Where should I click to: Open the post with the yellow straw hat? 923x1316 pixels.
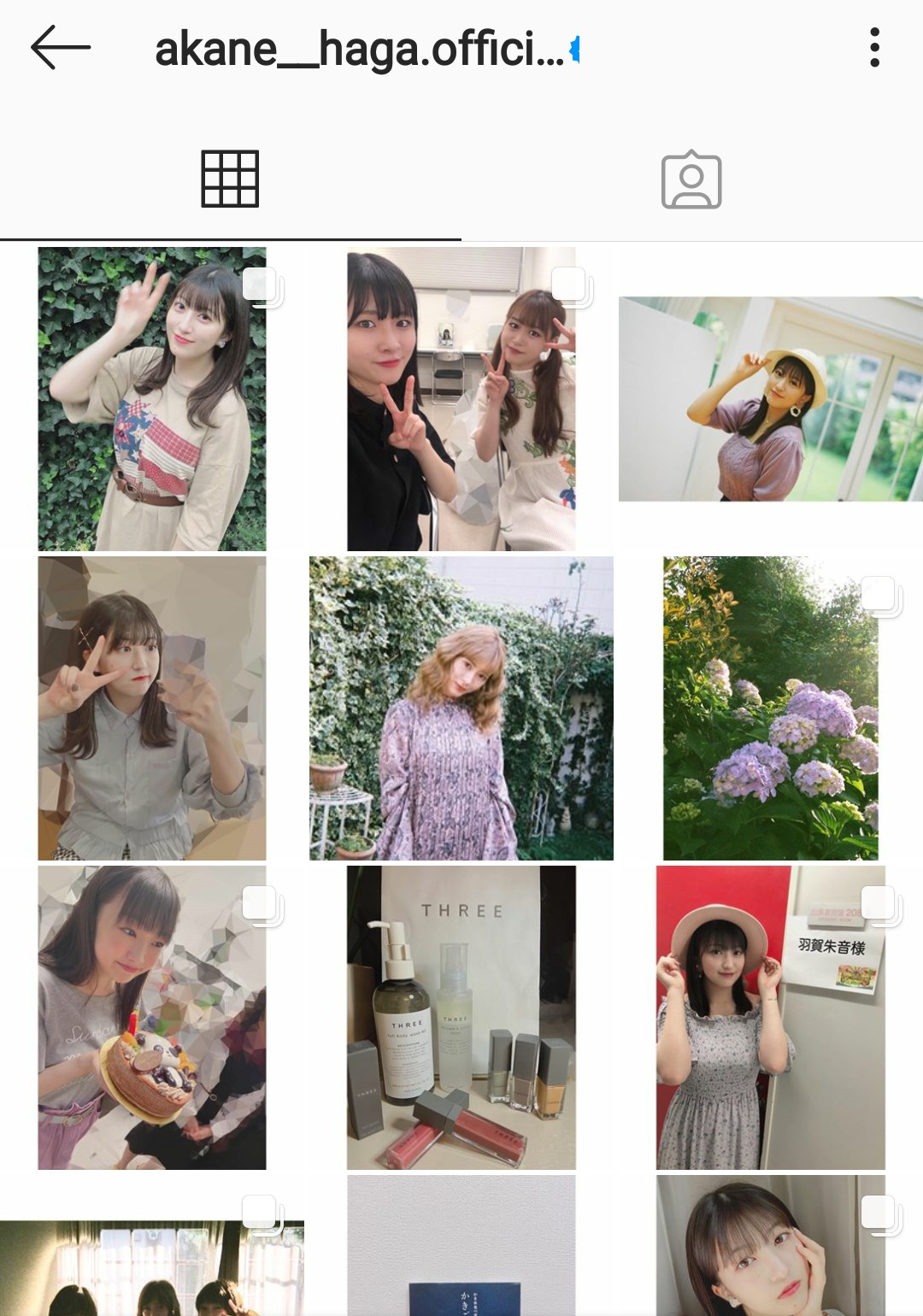[x=770, y=399]
